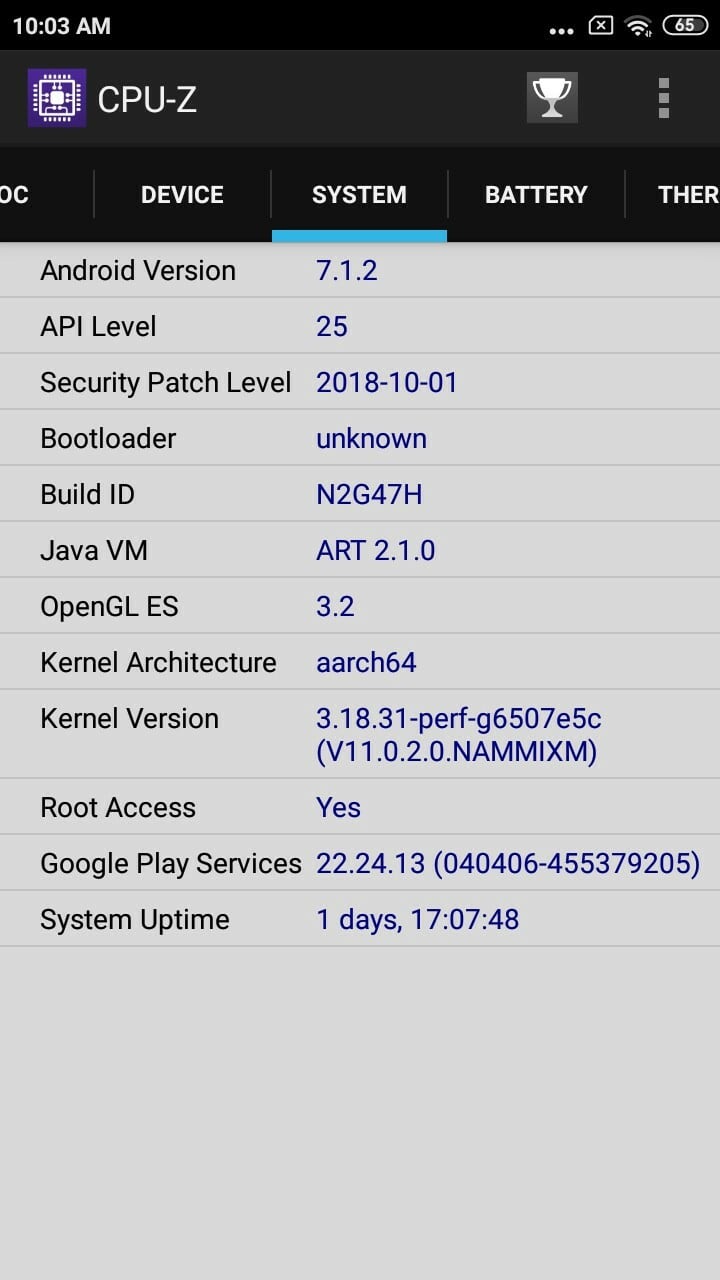Select the SYSTEM tab
The image size is (720, 1280).
(x=359, y=195)
